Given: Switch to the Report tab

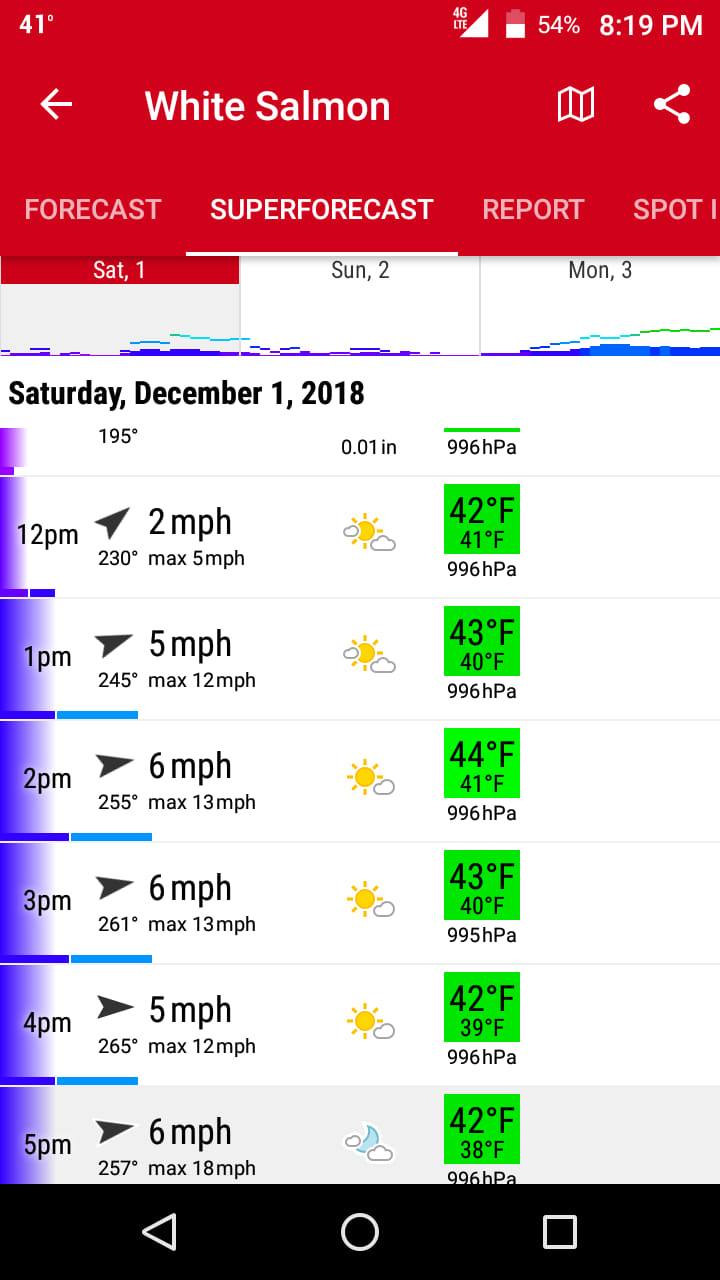Looking at the screenshot, I should point(533,209).
